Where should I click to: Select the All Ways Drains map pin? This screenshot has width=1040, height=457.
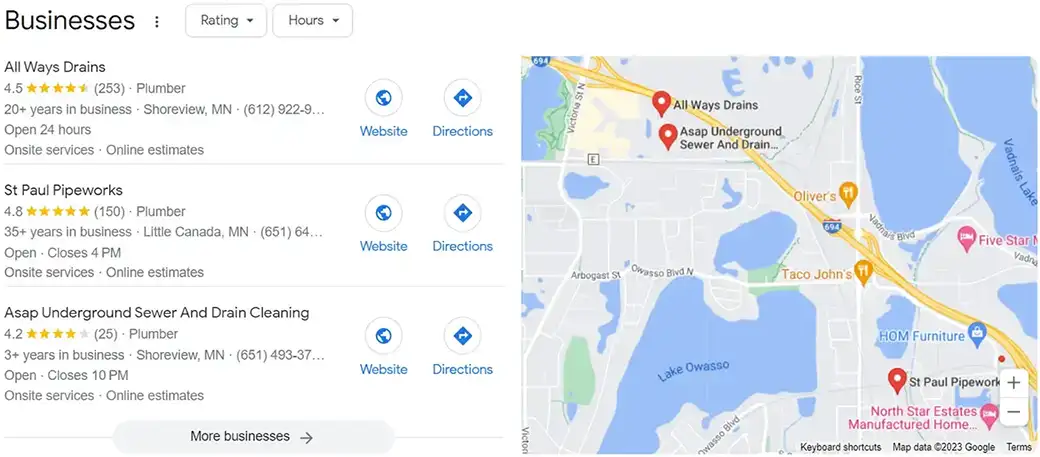coord(661,102)
